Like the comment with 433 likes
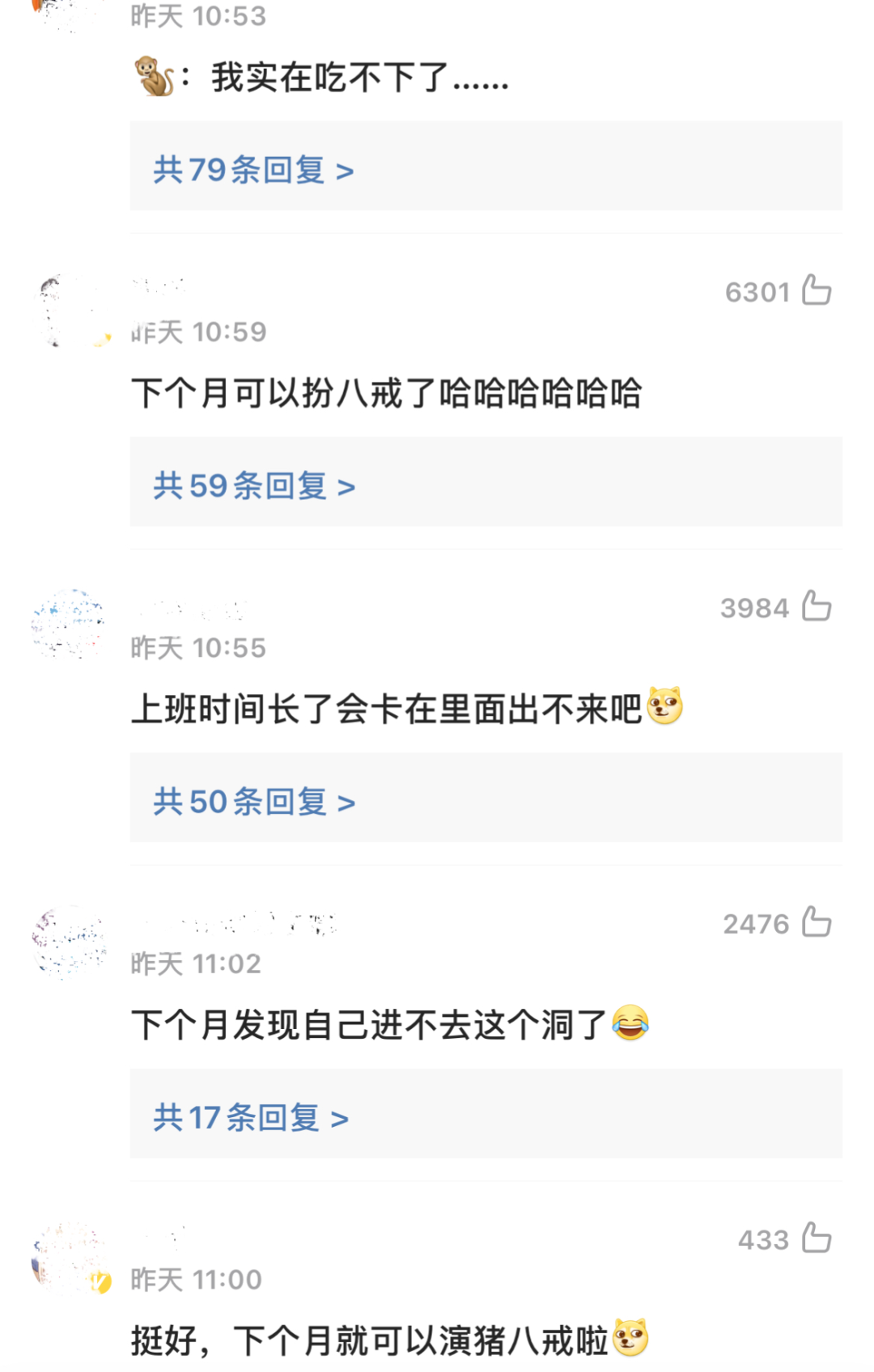Screen dimensions: 874x1372 point(816,1238)
